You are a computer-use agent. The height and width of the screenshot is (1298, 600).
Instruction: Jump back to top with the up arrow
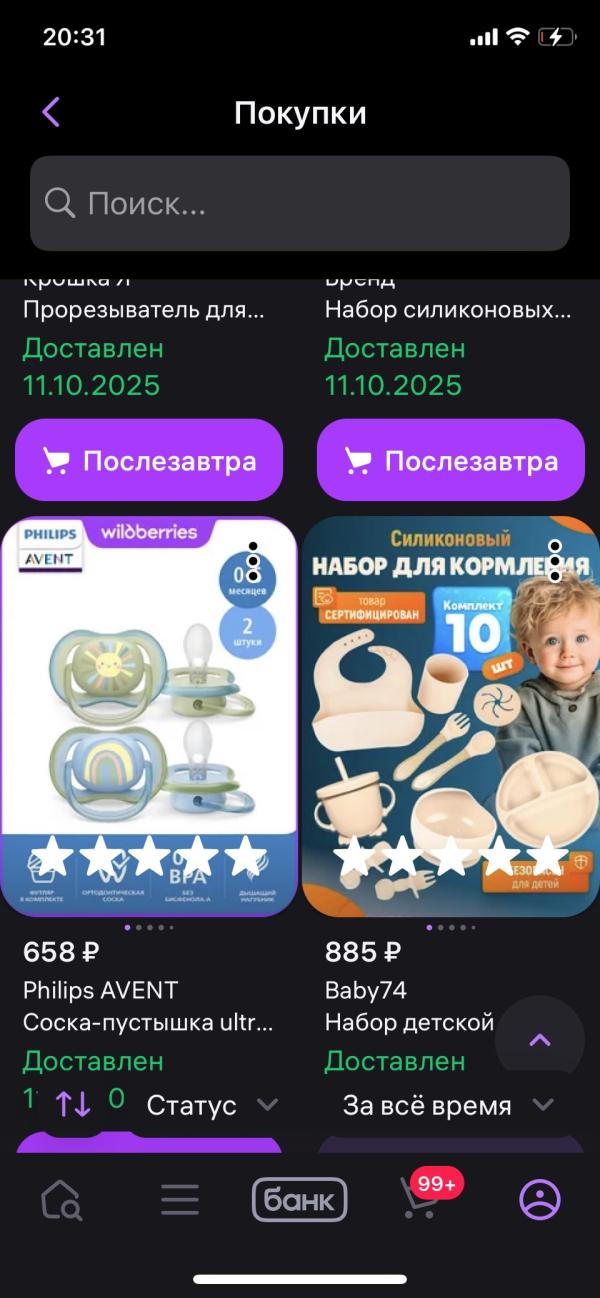[x=540, y=1041]
